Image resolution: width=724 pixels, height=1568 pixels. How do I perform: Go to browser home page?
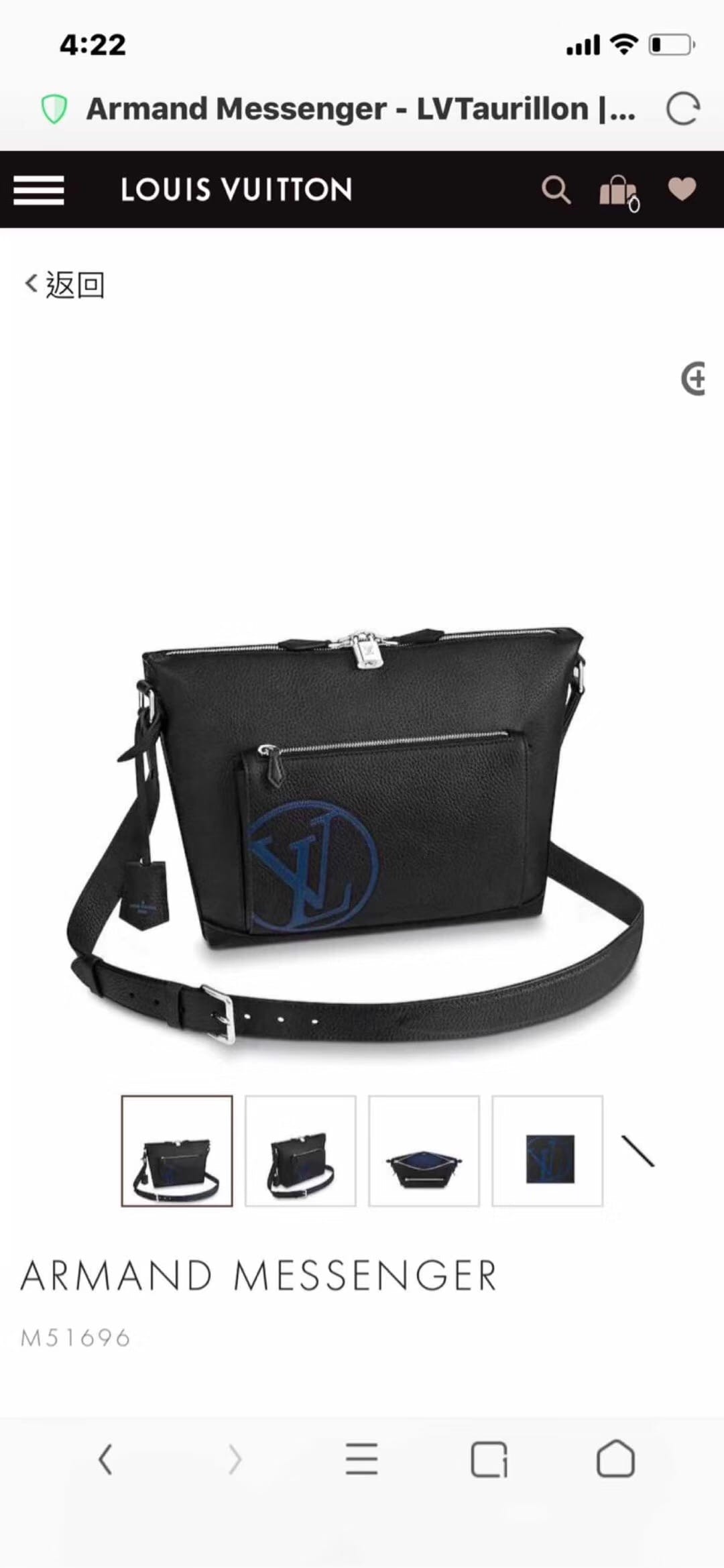pyautogui.click(x=615, y=1459)
